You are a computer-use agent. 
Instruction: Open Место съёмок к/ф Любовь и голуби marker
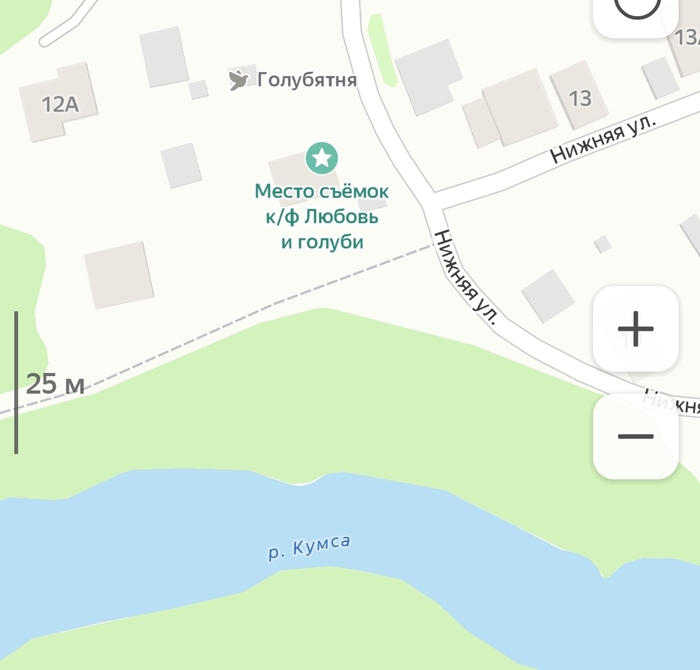tap(322, 157)
